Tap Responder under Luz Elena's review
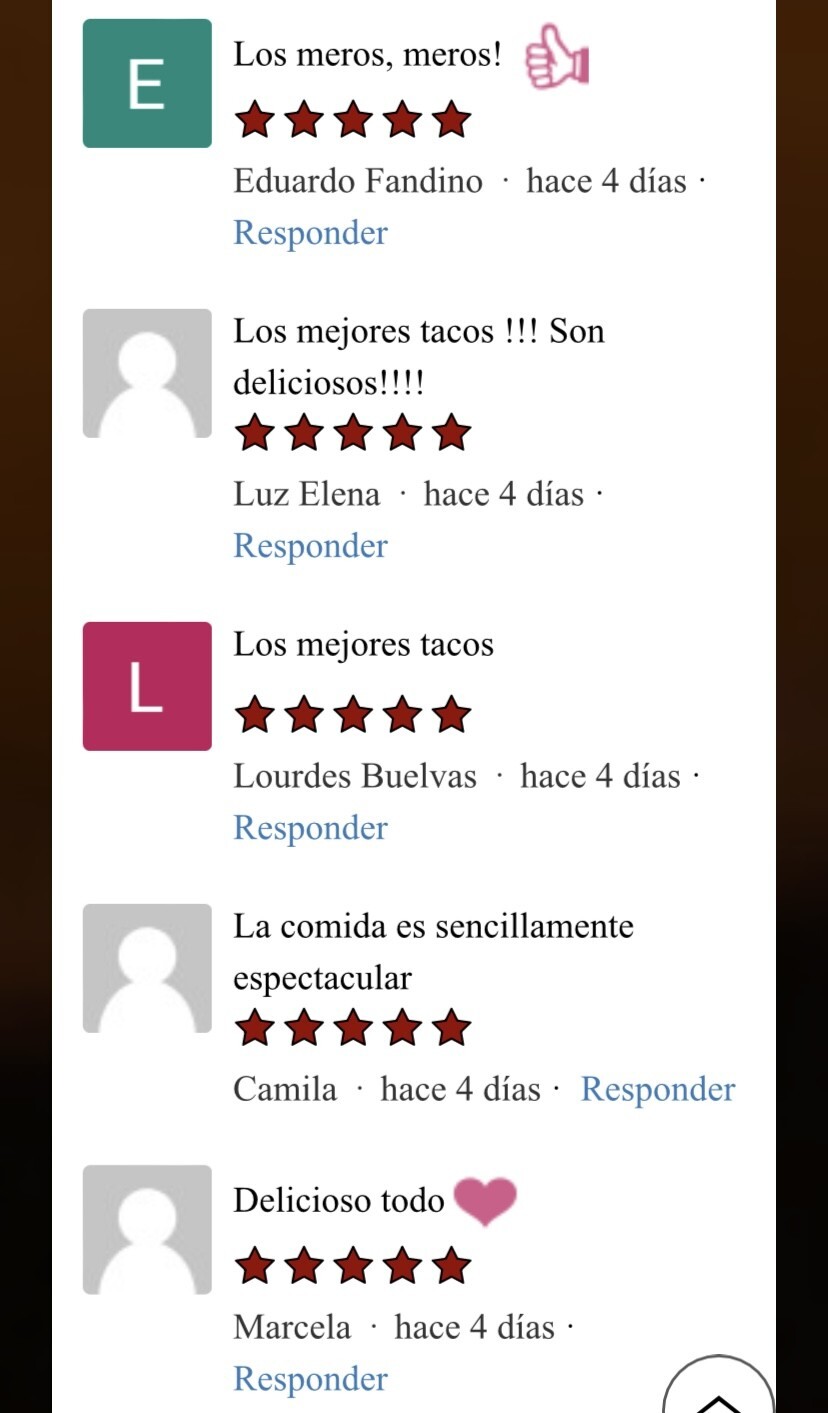828x1413 pixels. pos(310,546)
